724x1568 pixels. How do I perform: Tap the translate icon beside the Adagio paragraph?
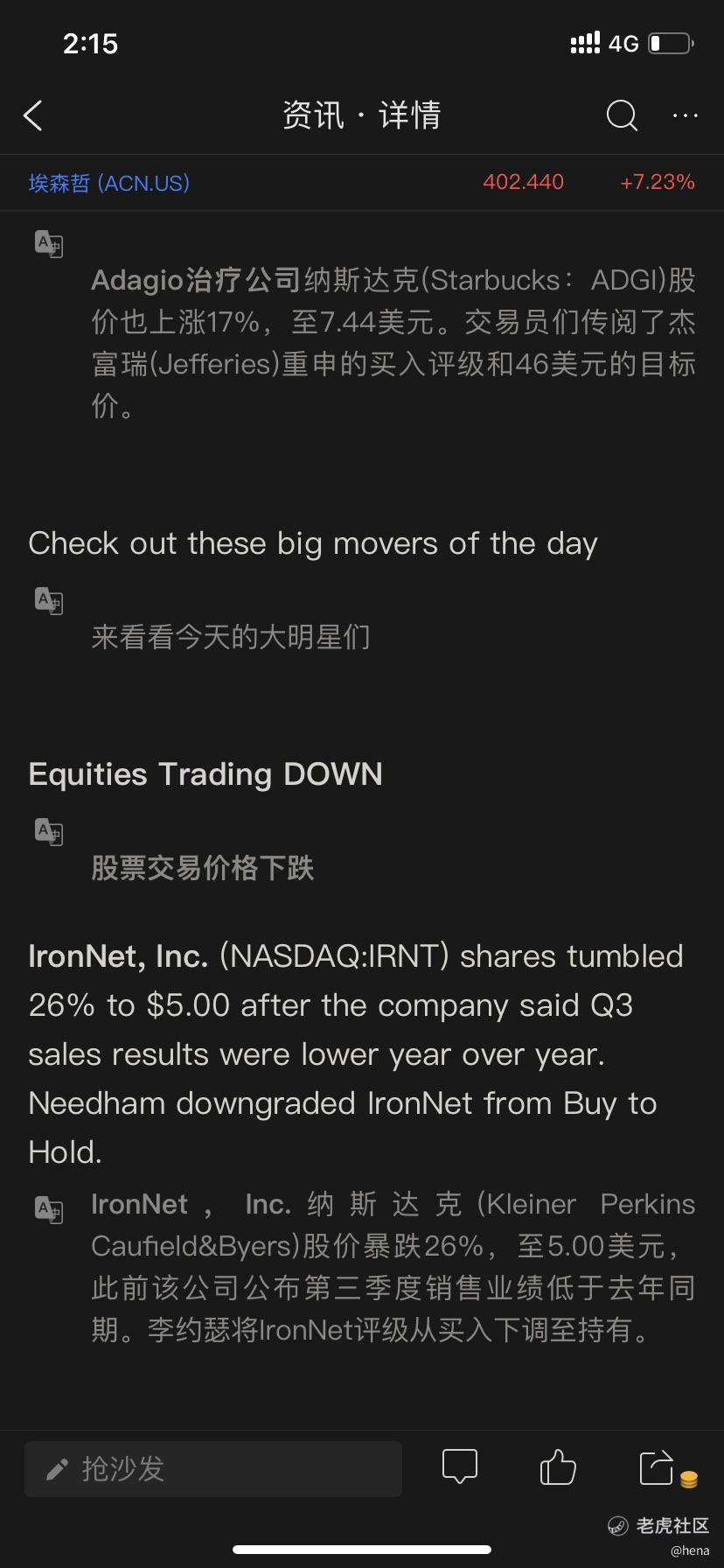click(x=49, y=244)
